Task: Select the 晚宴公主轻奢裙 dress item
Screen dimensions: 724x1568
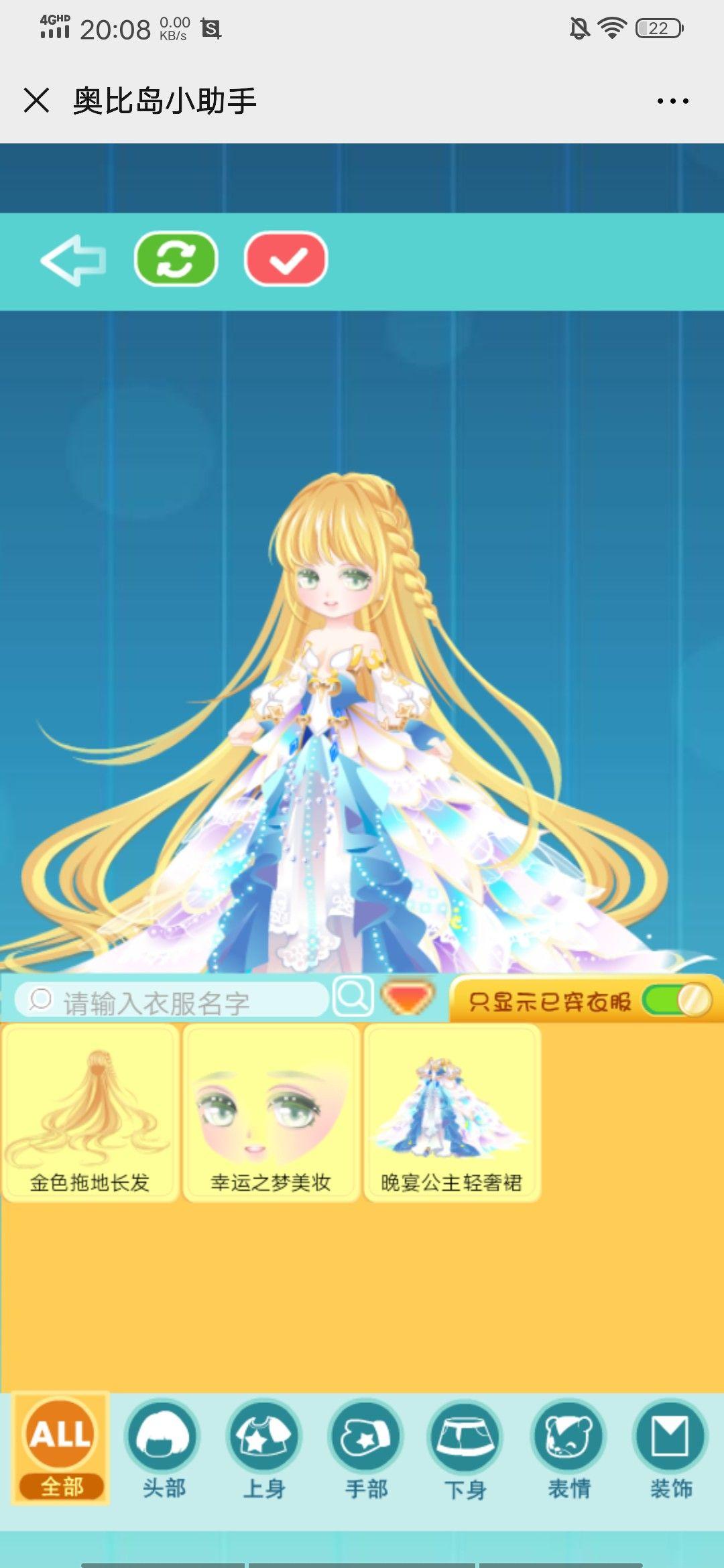Action: [452, 1113]
